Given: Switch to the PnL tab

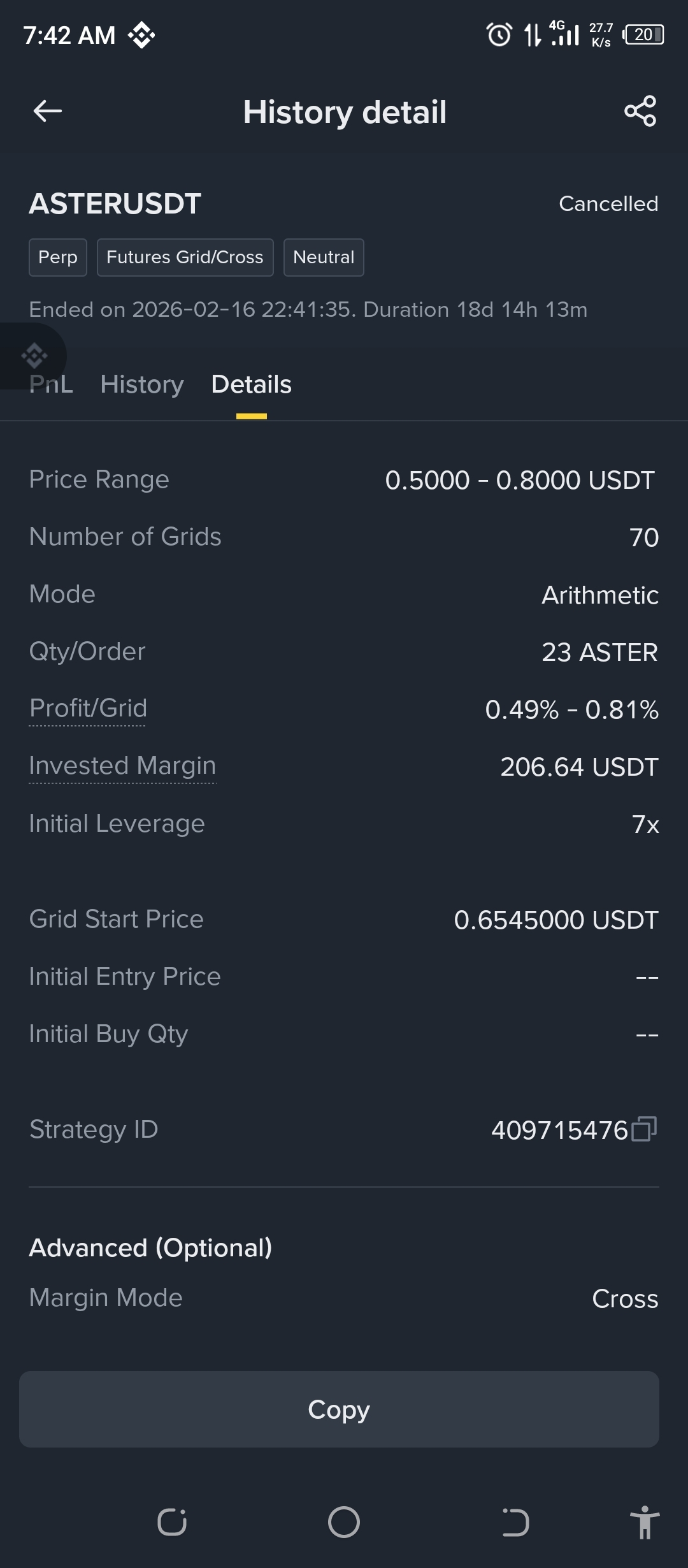Looking at the screenshot, I should pos(52,385).
